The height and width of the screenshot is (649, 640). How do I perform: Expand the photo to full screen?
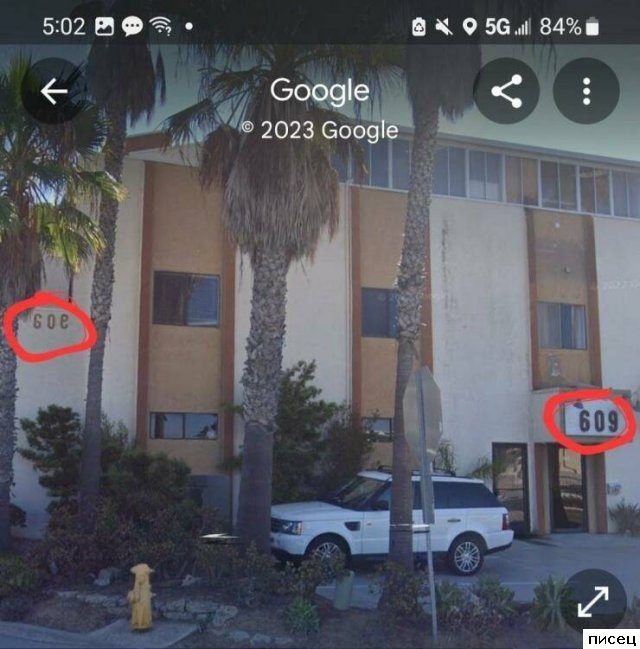[x=593, y=599]
